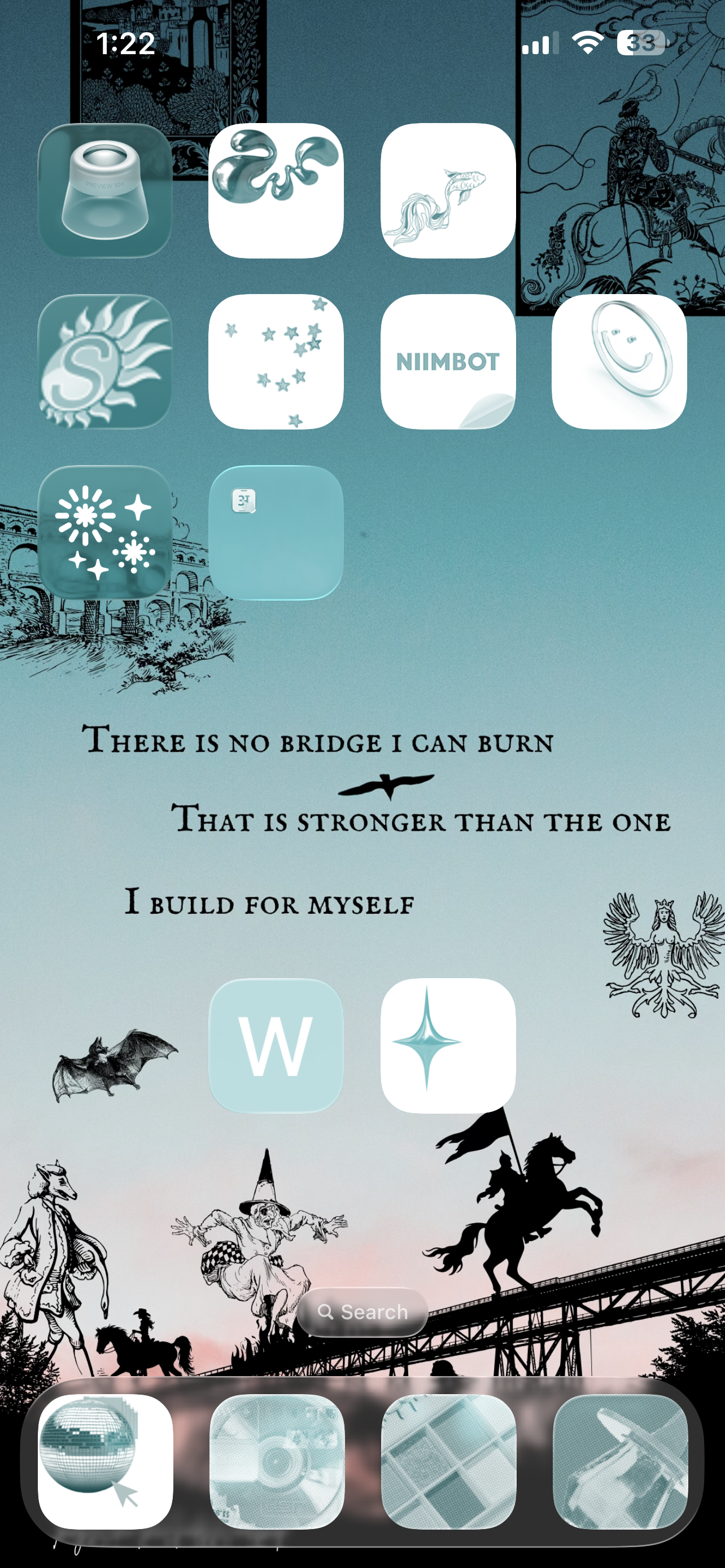The height and width of the screenshot is (1568, 725).
Task: Launch the grid tiles app in dock
Action: (448, 1461)
